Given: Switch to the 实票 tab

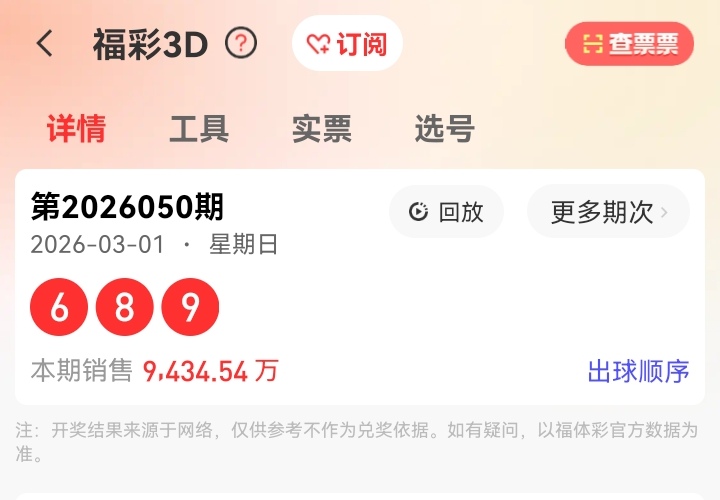Looking at the screenshot, I should (322, 129).
